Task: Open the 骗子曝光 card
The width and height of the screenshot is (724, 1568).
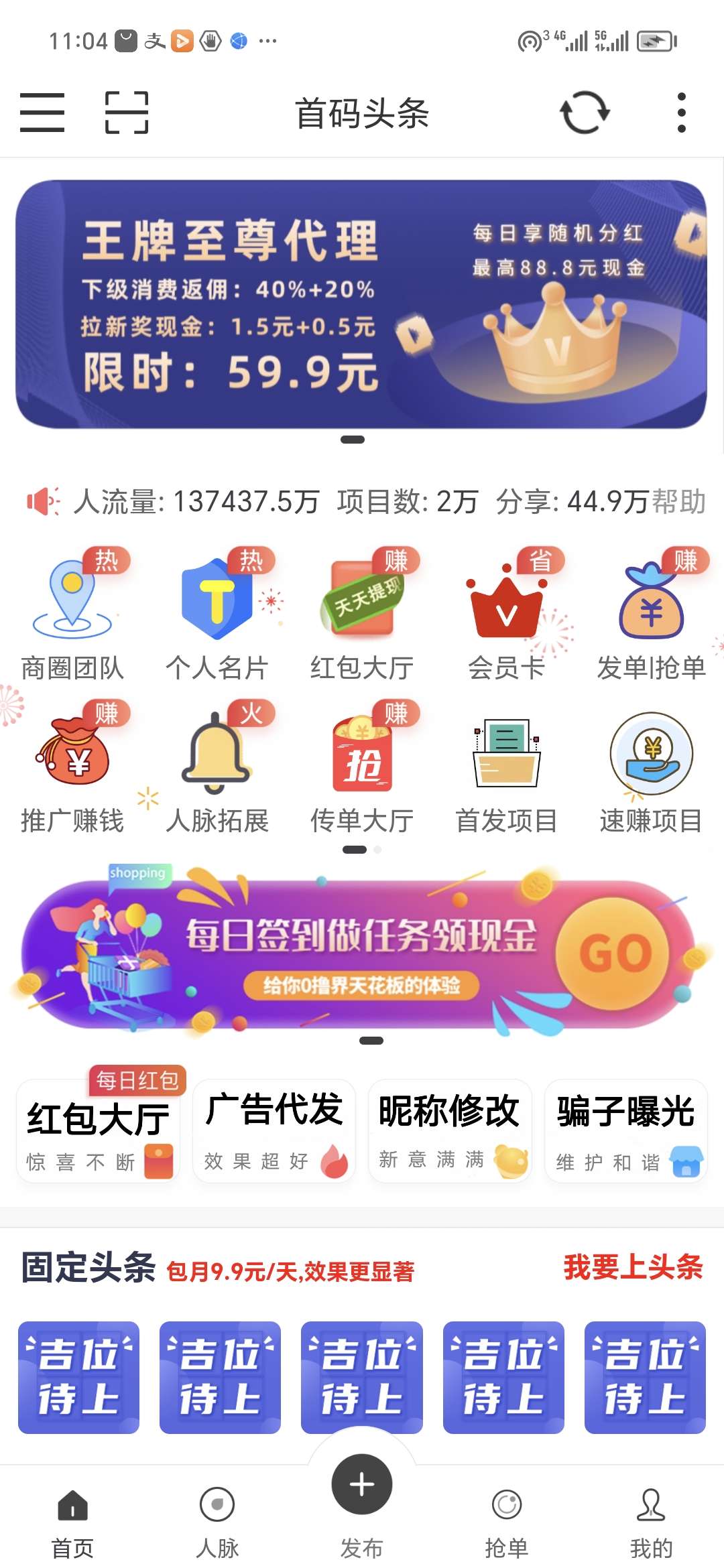Action: 626,1131
